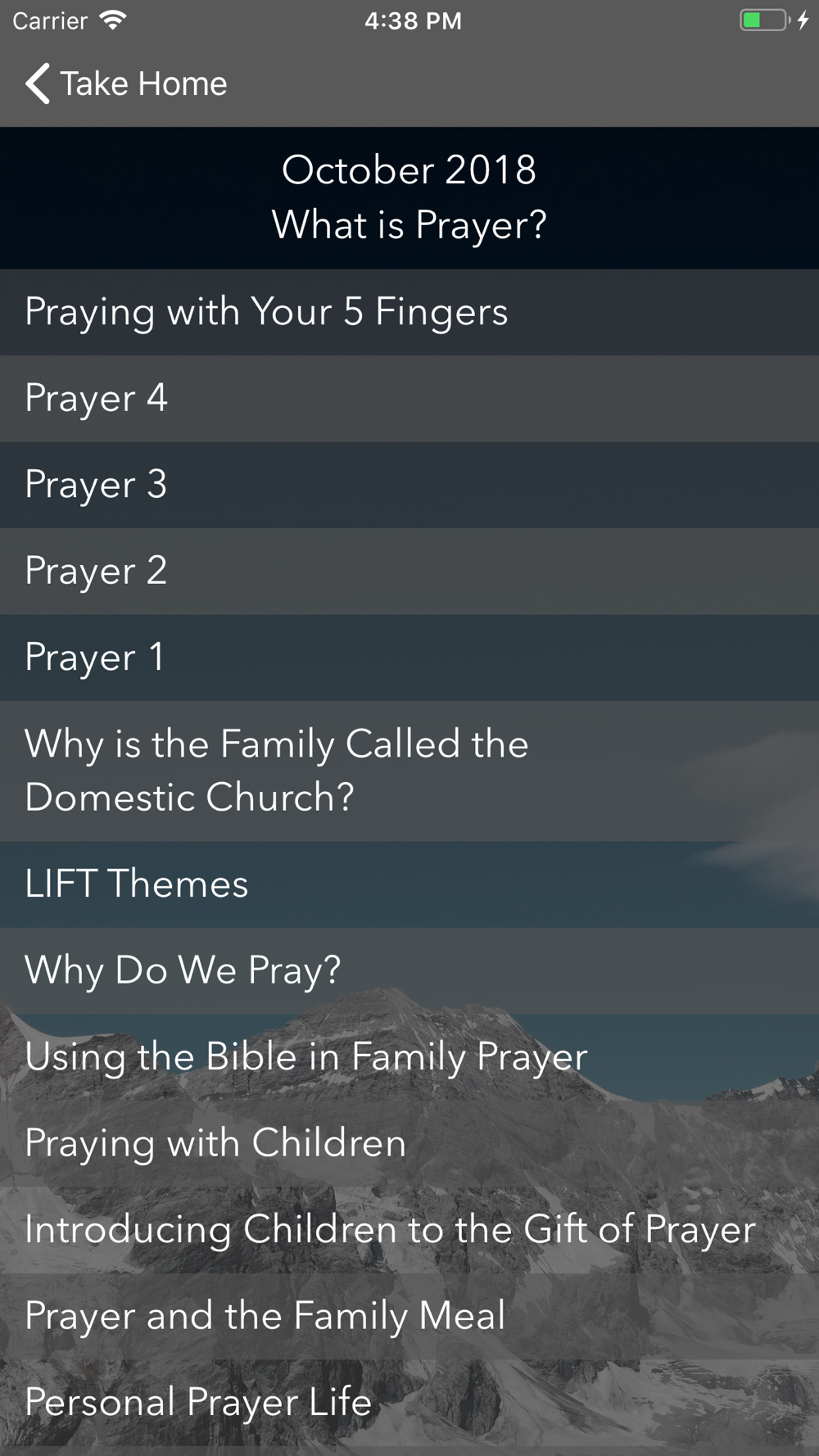The width and height of the screenshot is (819, 1456).
Task: Go back to Take Home
Action: [x=125, y=84]
